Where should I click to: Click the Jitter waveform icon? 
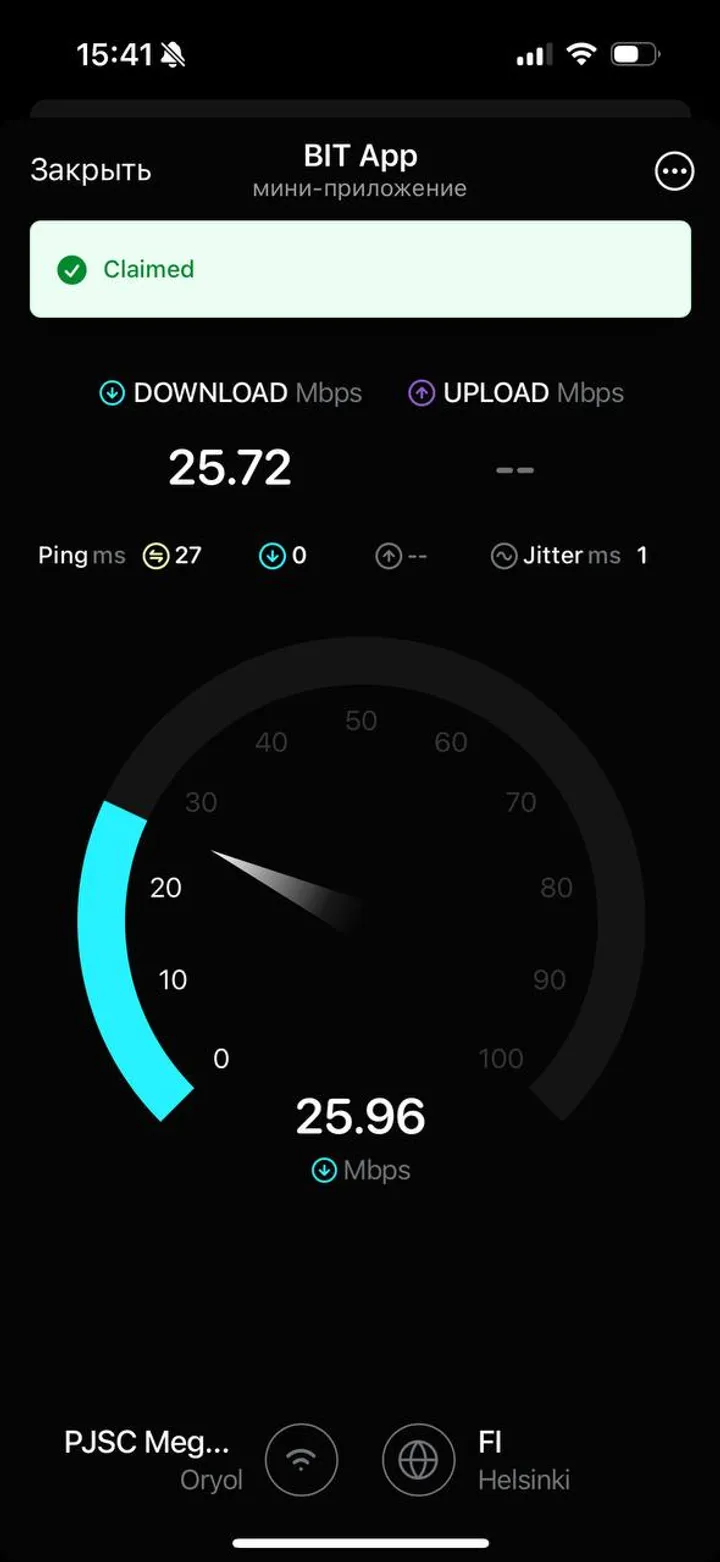501,555
